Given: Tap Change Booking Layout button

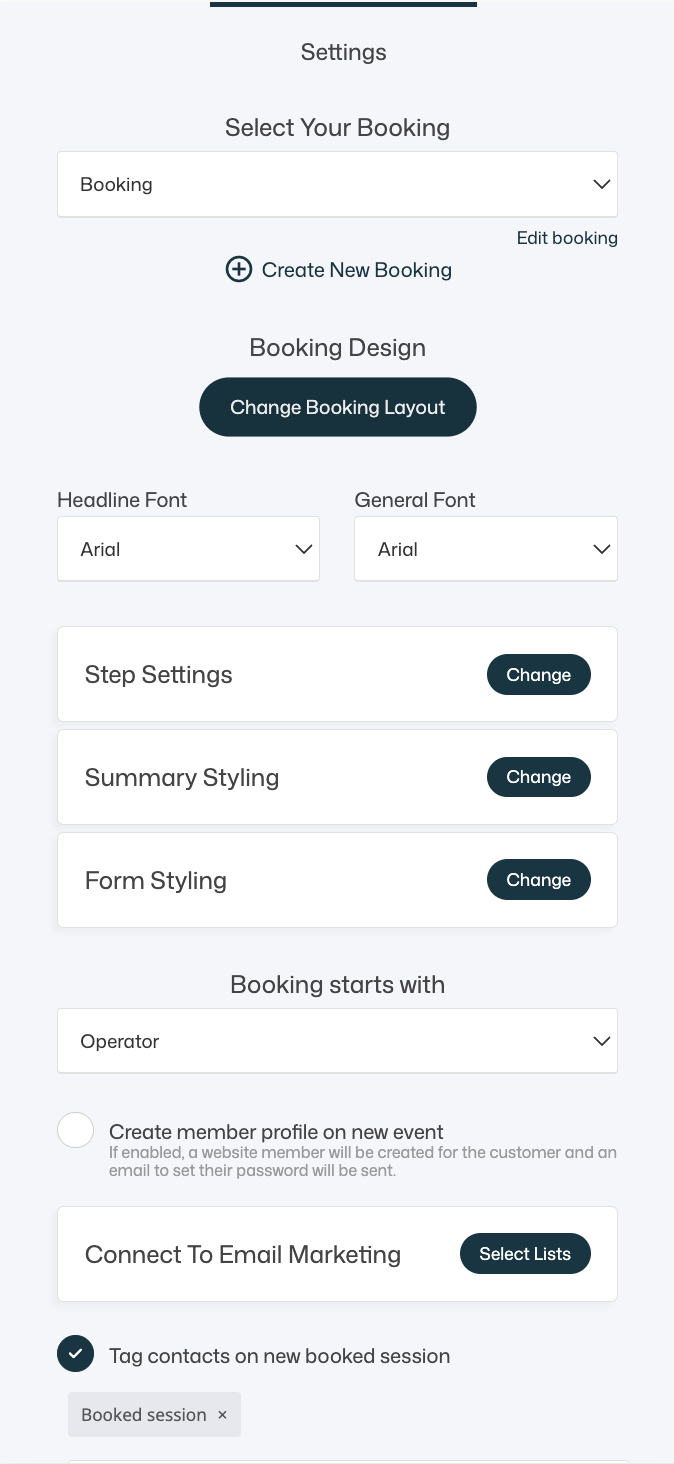Looking at the screenshot, I should tap(337, 407).
